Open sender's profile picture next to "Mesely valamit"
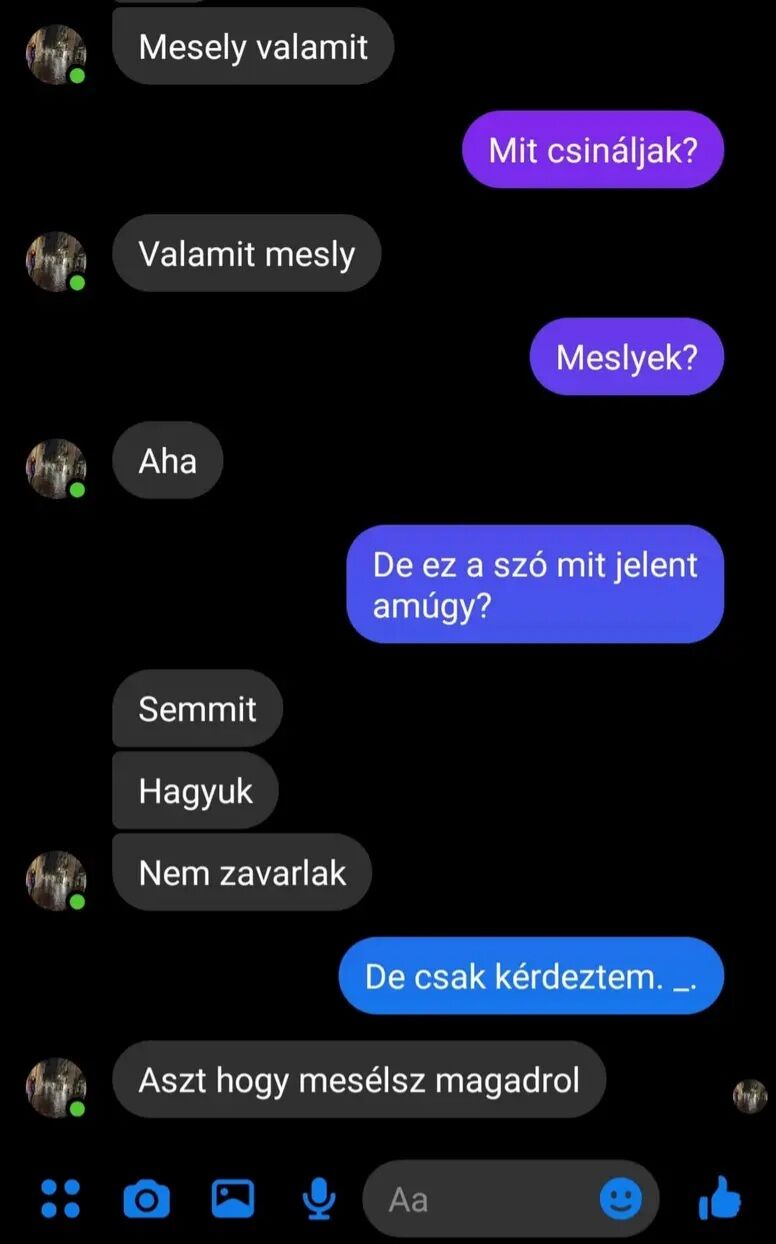 click(x=56, y=55)
